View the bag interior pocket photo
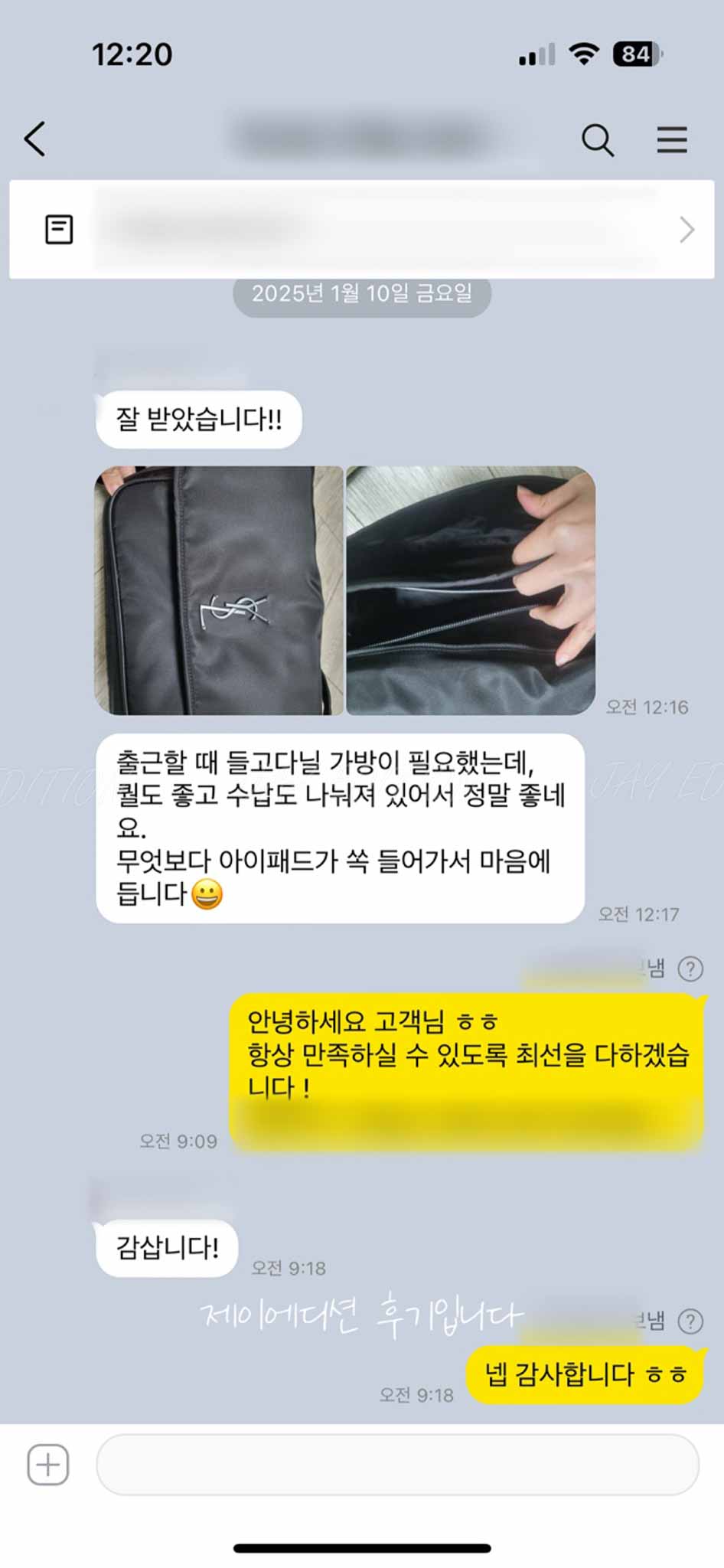Viewport: 724px width, 1568px height. pos(470,590)
